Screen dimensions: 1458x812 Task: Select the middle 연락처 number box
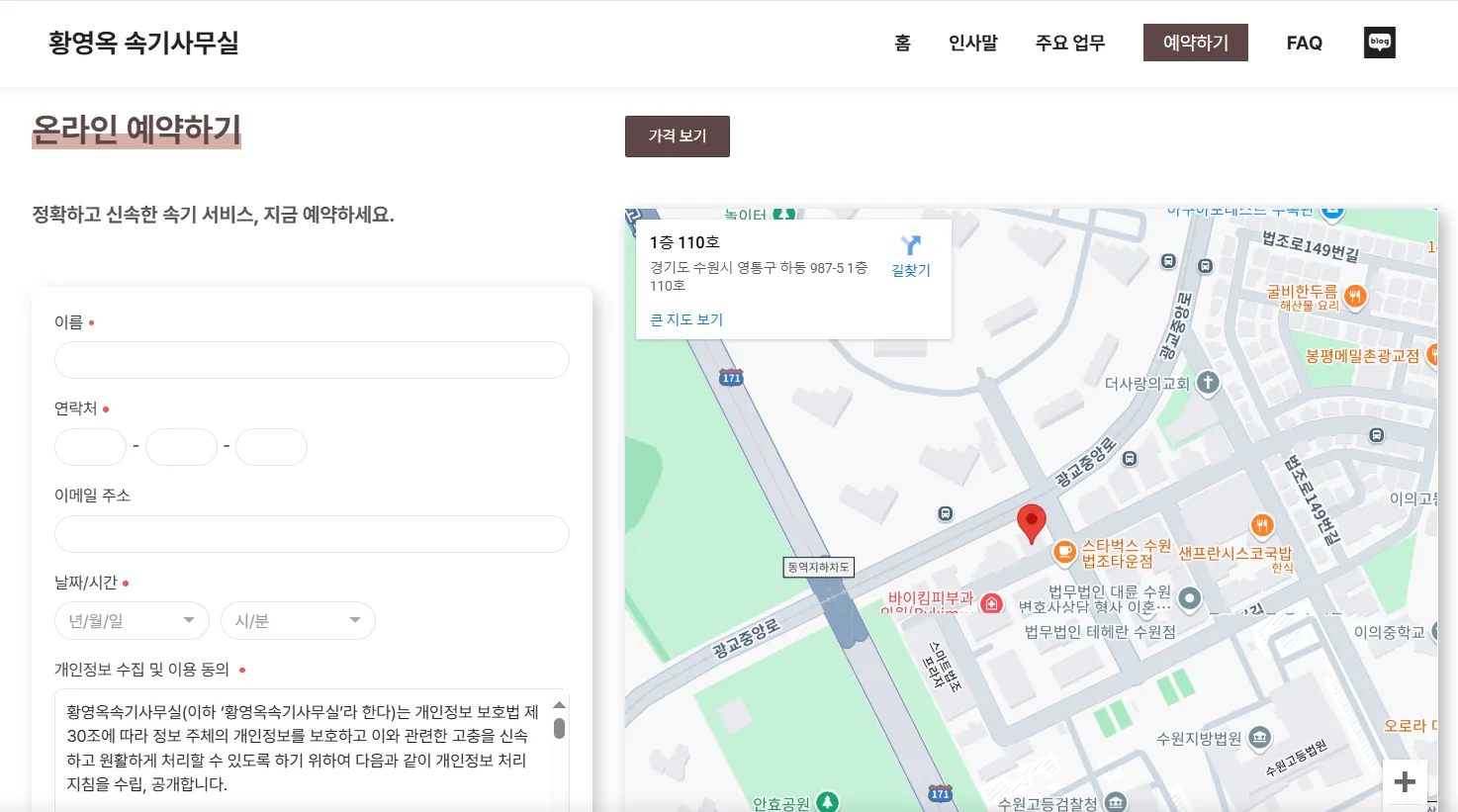181,447
